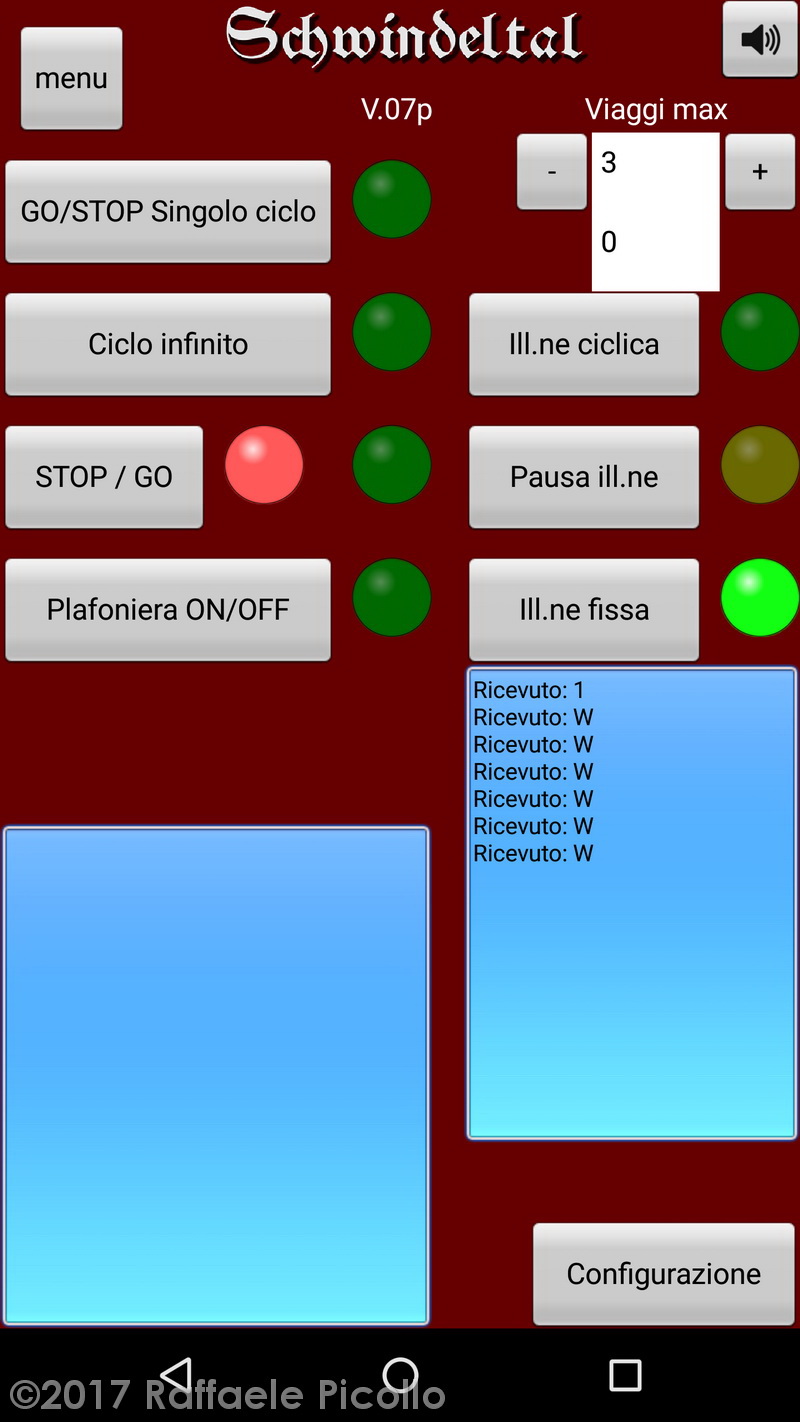The height and width of the screenshot is (1422, 800).
Task: Open Configurazione
Action: (x=664, y=1274)
